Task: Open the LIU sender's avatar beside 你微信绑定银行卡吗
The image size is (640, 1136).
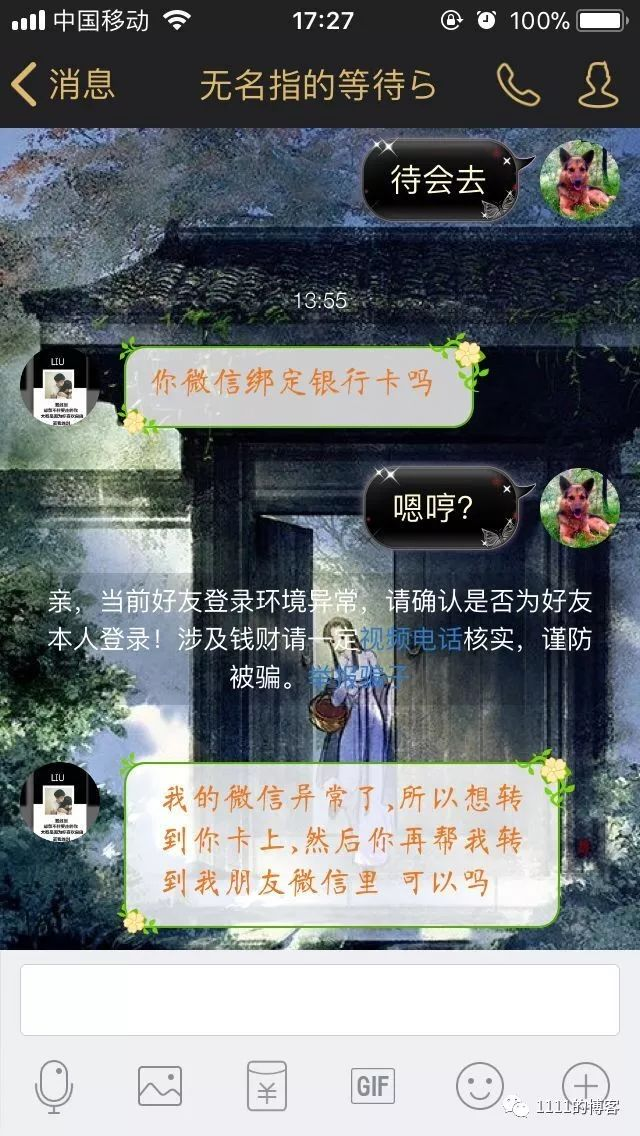Action: click(x=60, y=388)
